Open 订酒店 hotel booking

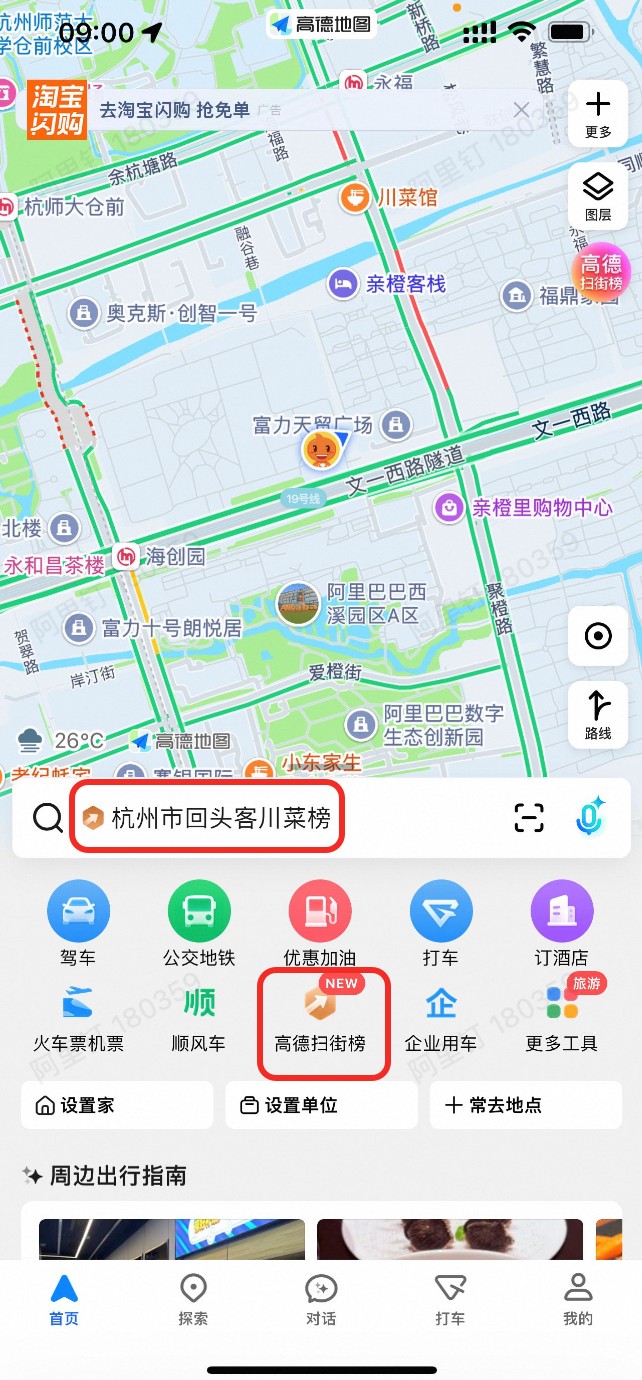pos(561,924)
